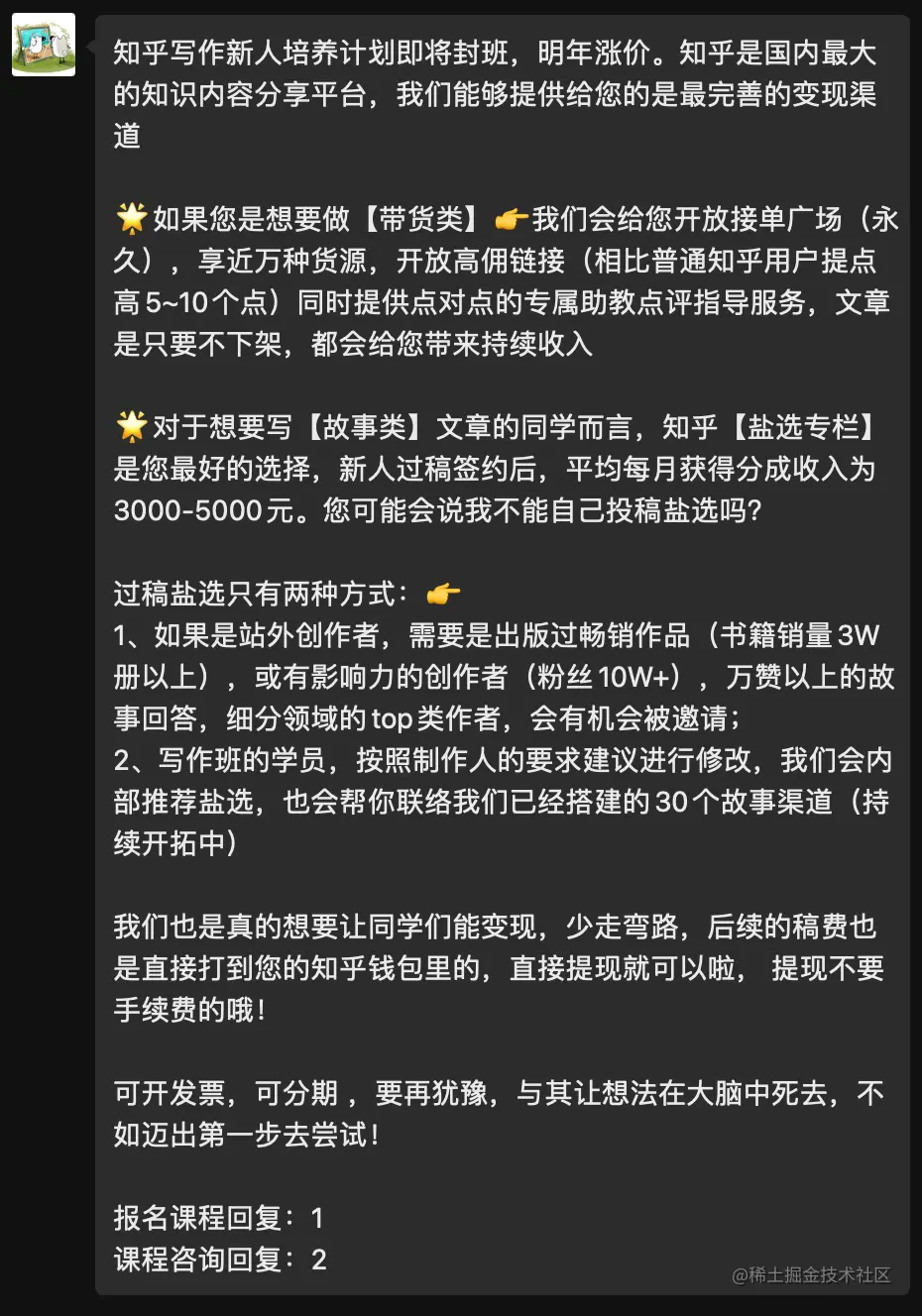Open the message sender's avatar profile
922x1316 pixels.
coord(44,46)
